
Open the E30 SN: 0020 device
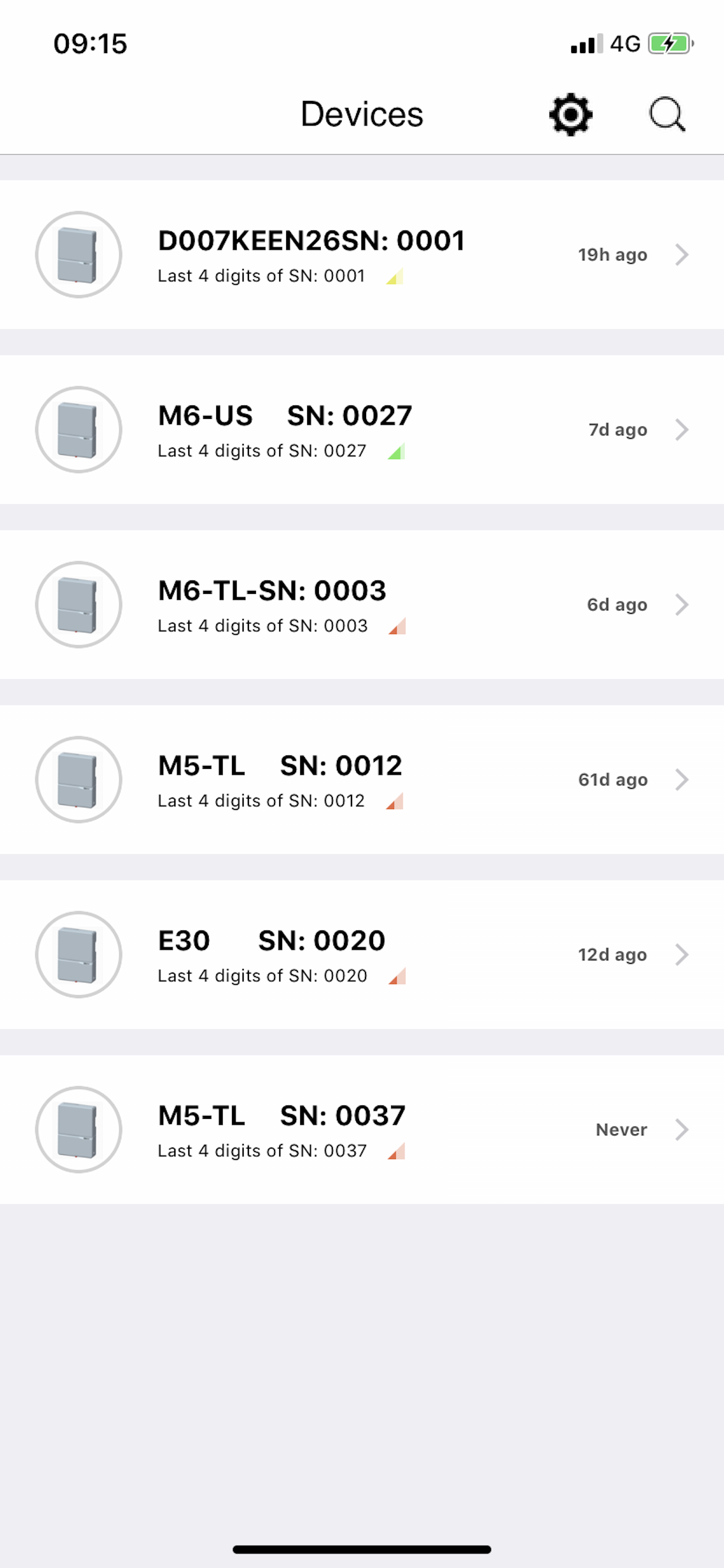pyautogui.click(x=362, y=954)
